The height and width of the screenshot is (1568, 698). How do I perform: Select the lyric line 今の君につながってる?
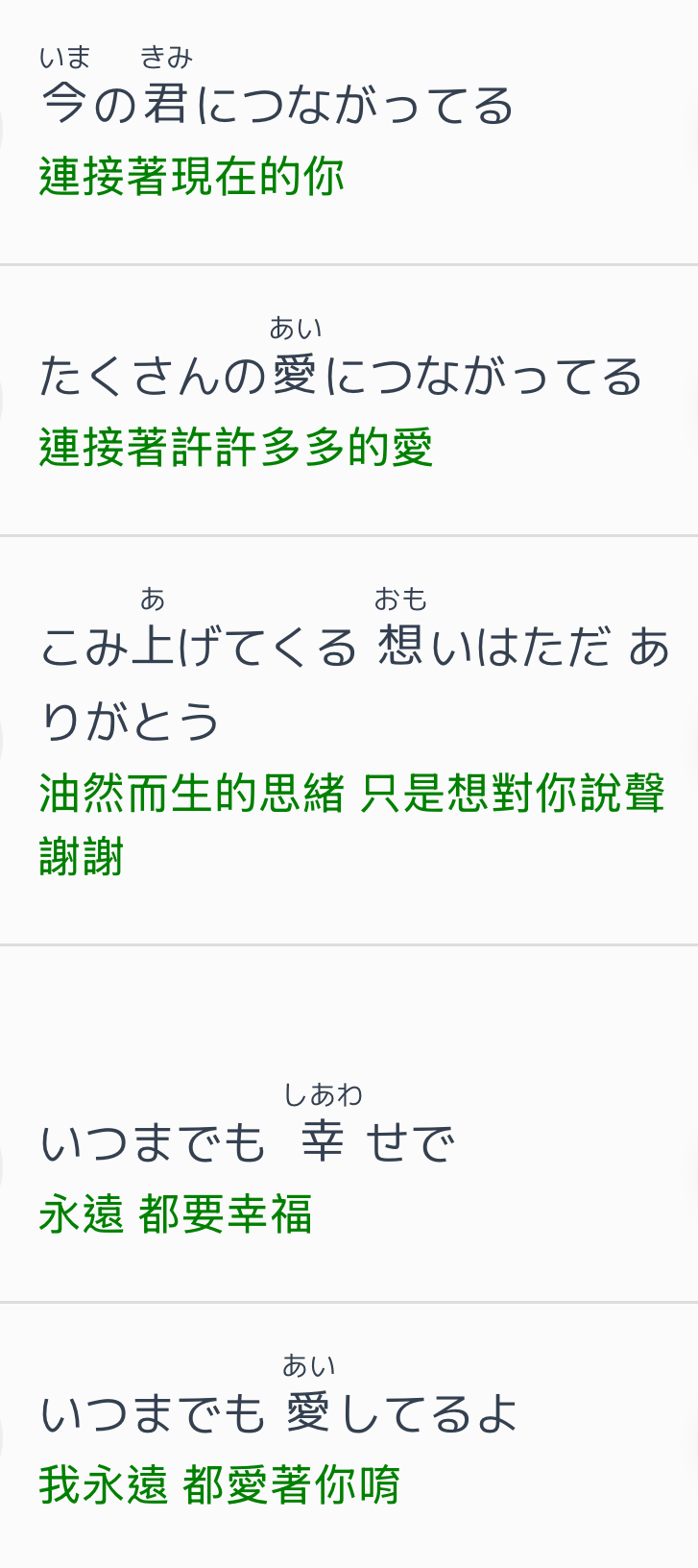(x=278, y=106)
